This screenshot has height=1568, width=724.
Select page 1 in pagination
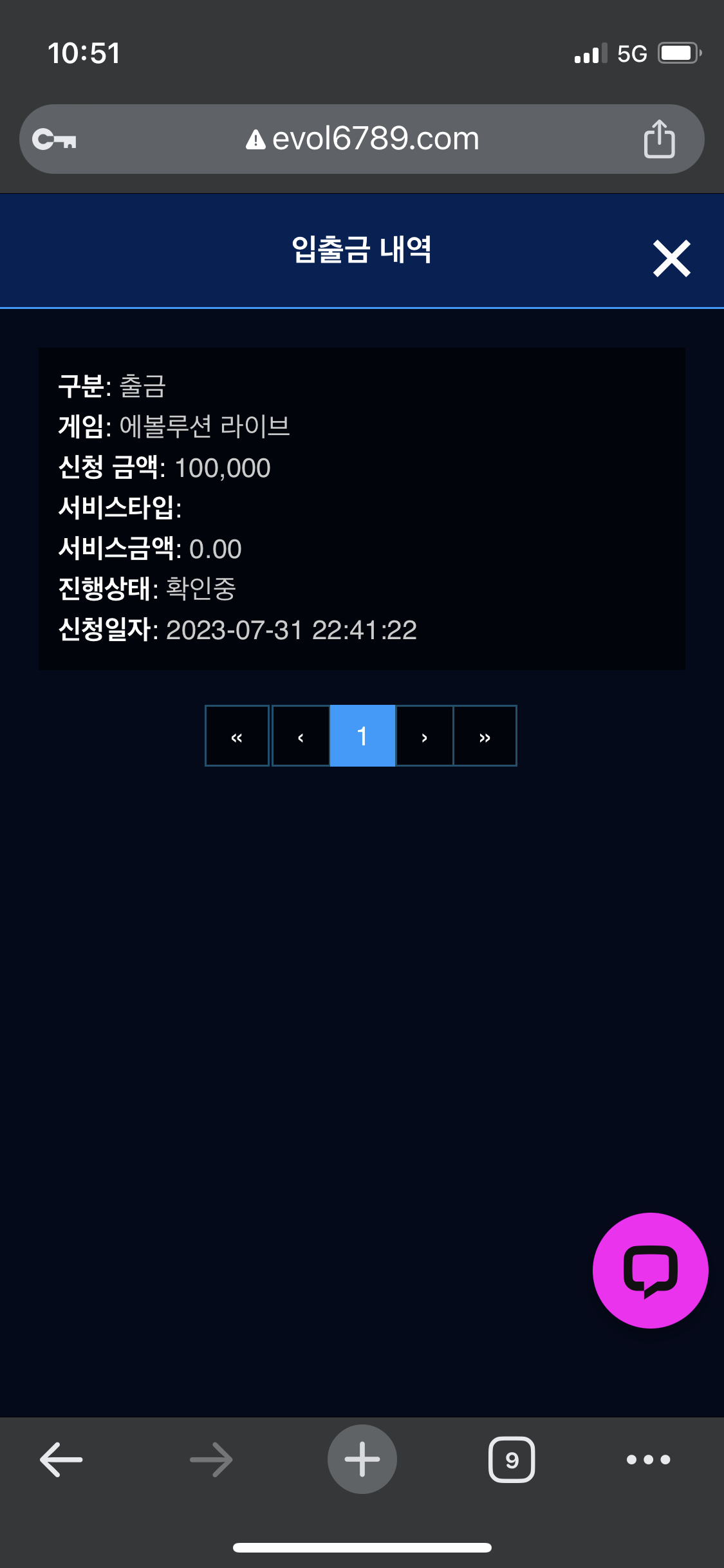[362, 736]
